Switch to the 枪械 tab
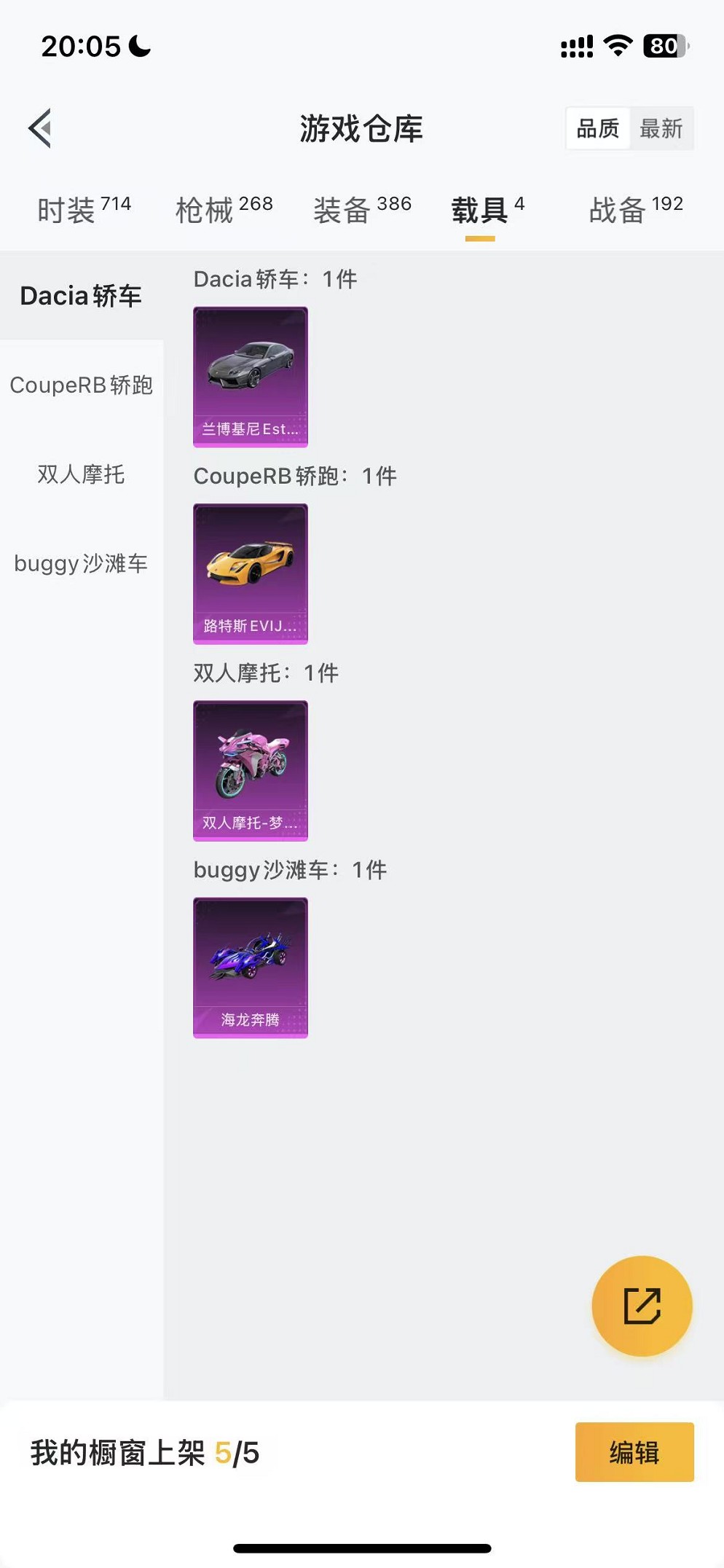 click(224, 210)
